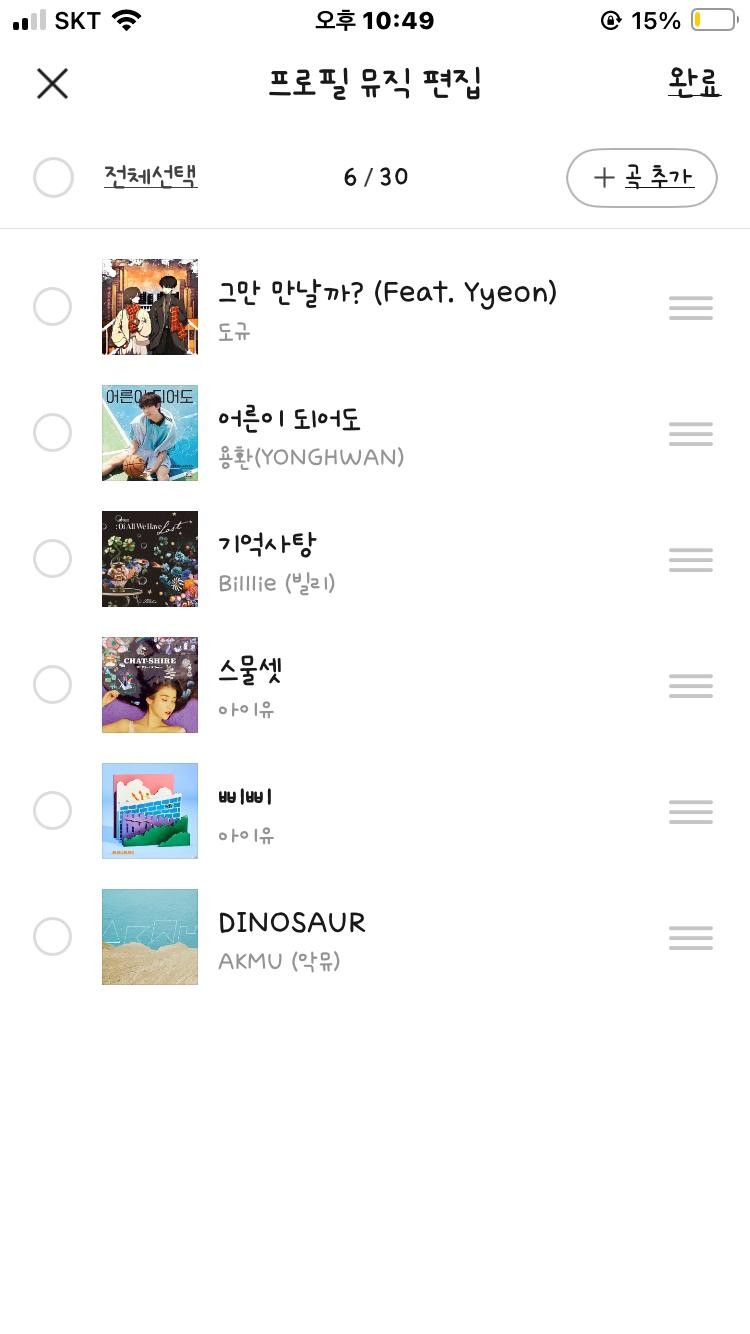Click the reorder handle beside 삐삐
This screenshot has width=750, height=1334.
pos(690,811)
